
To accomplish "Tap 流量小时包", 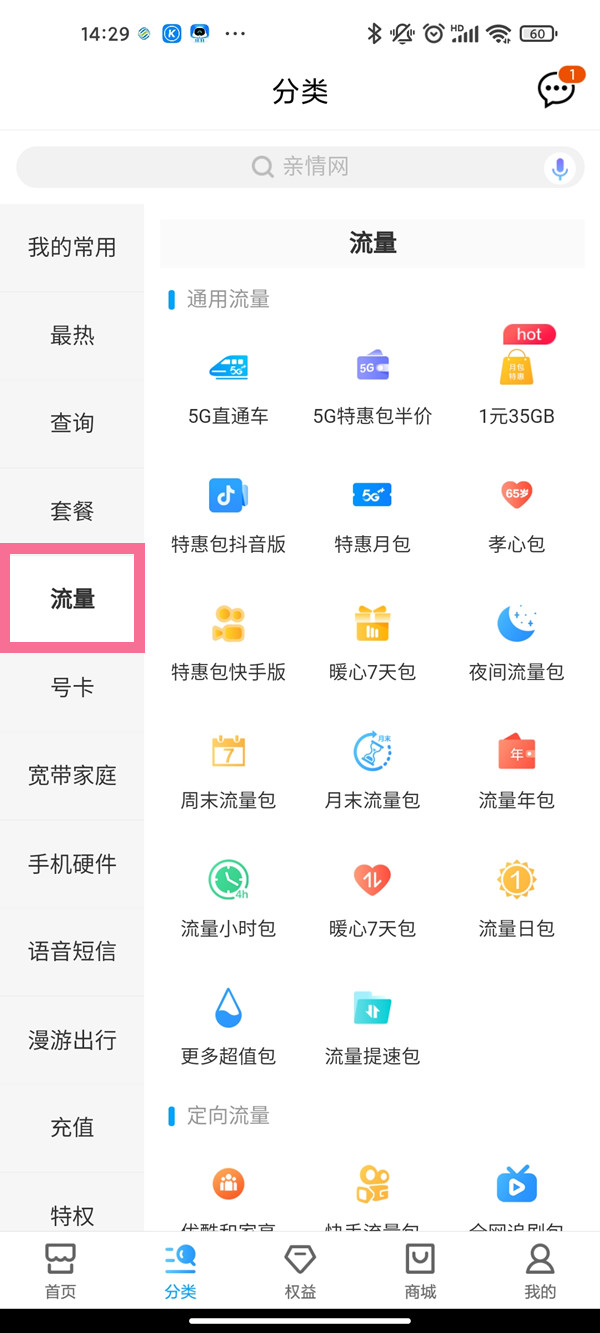I will pos(228,896).
